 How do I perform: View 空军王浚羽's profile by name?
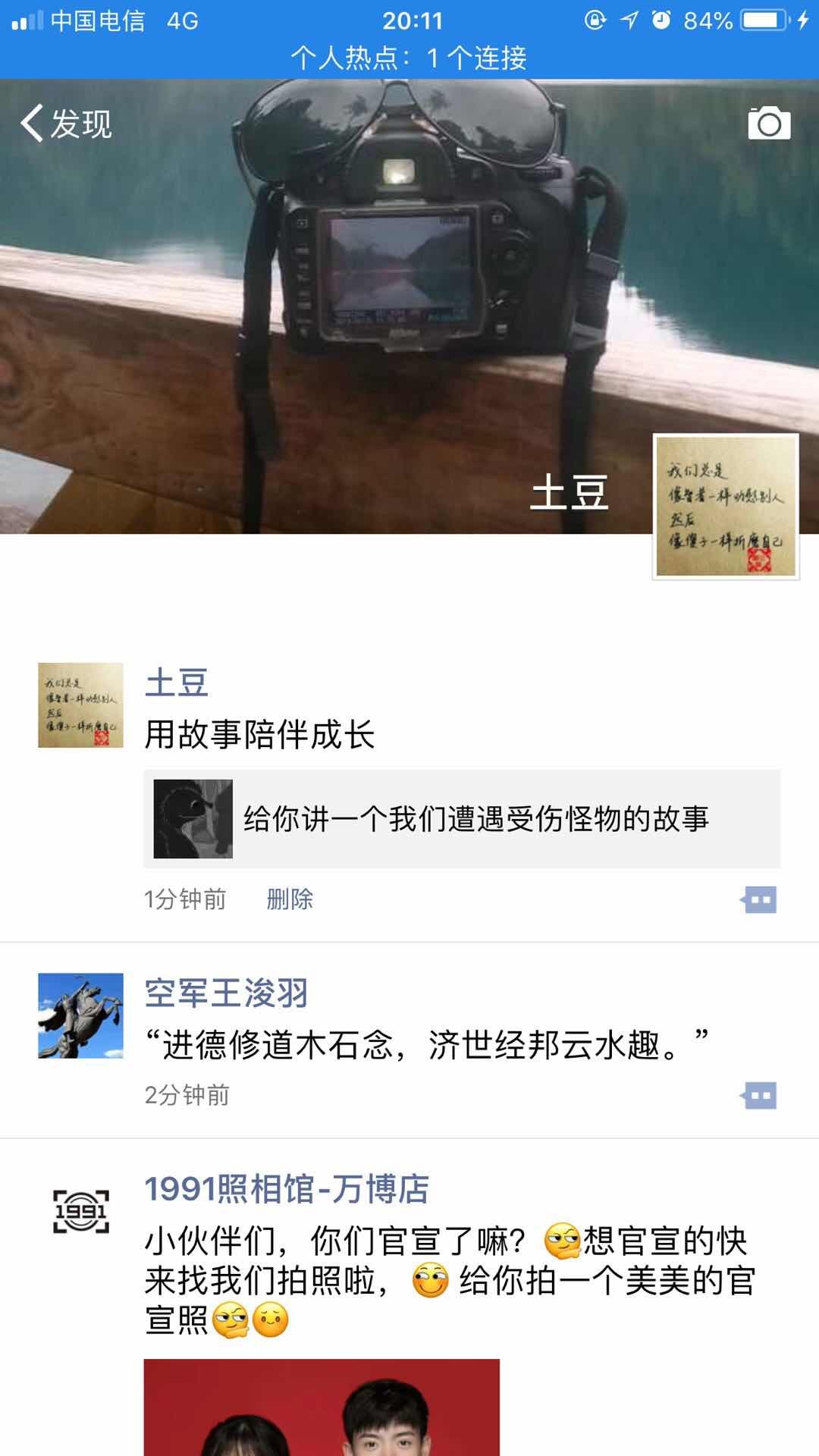point(226,993)
